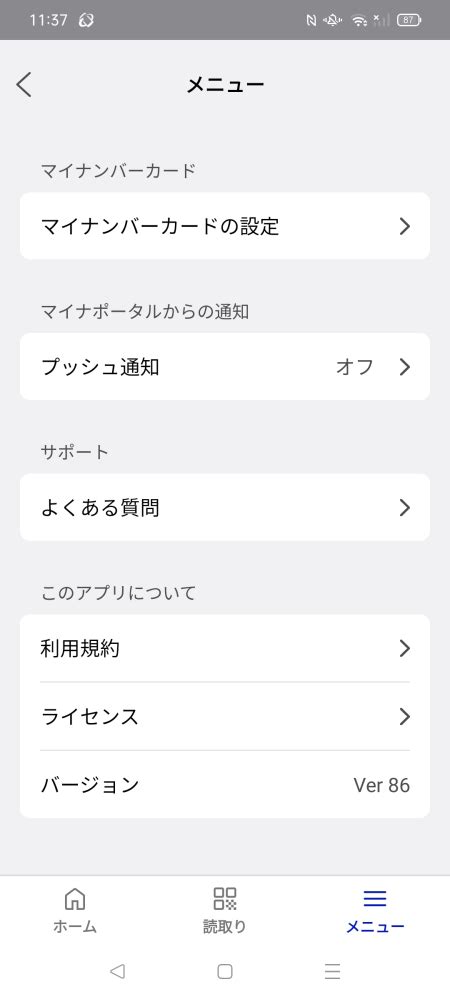Open the ライセンス page
Screen dimensions: 450x999
point(225,717)
